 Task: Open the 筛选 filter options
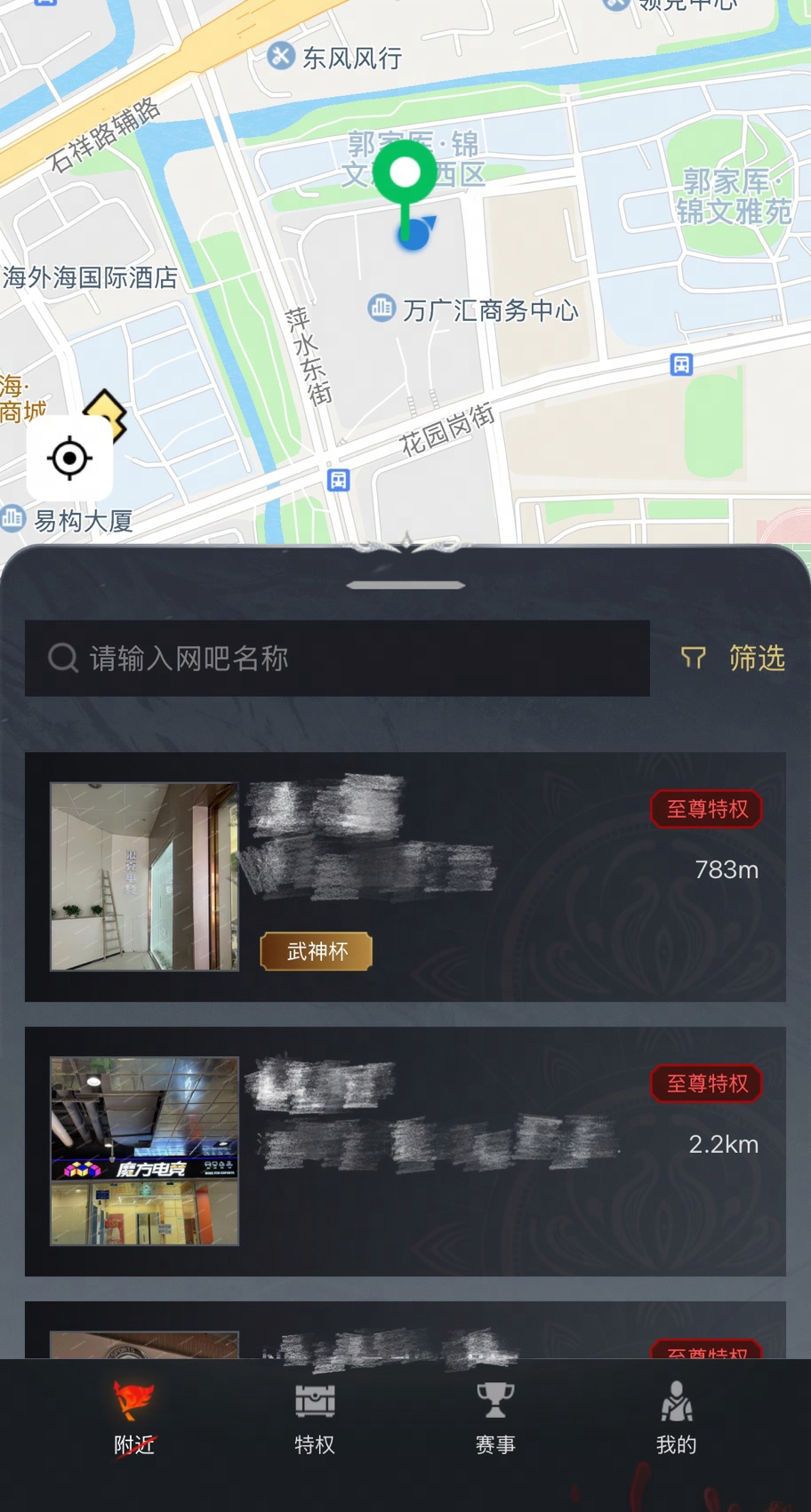[734, 659]
